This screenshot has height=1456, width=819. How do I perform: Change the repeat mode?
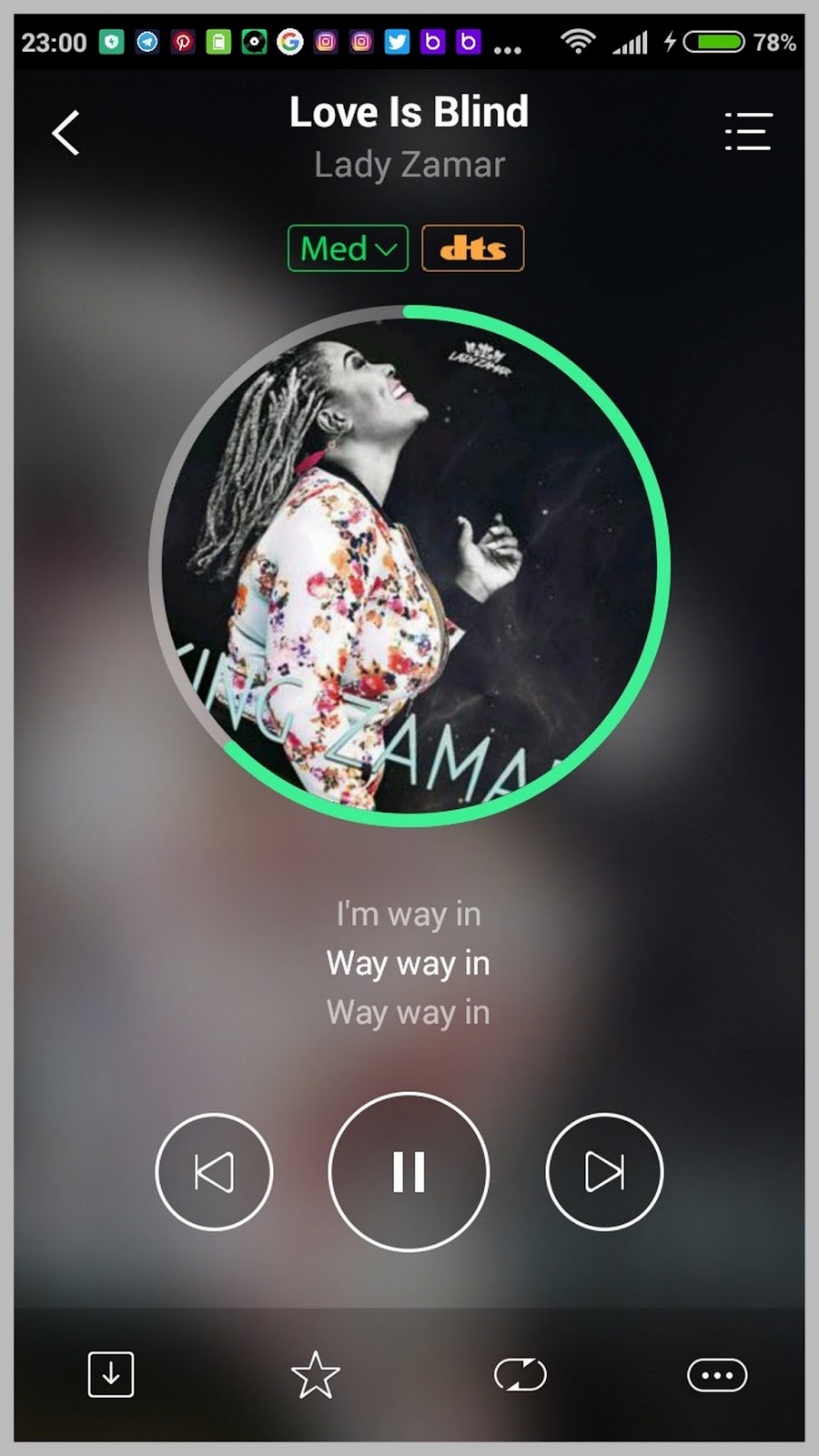520,1374
